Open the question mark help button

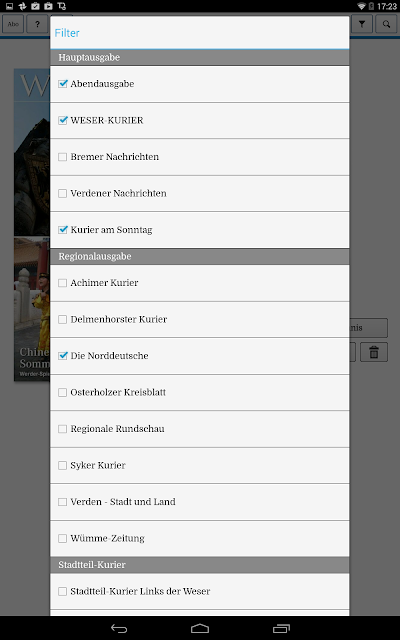[37, 24]
